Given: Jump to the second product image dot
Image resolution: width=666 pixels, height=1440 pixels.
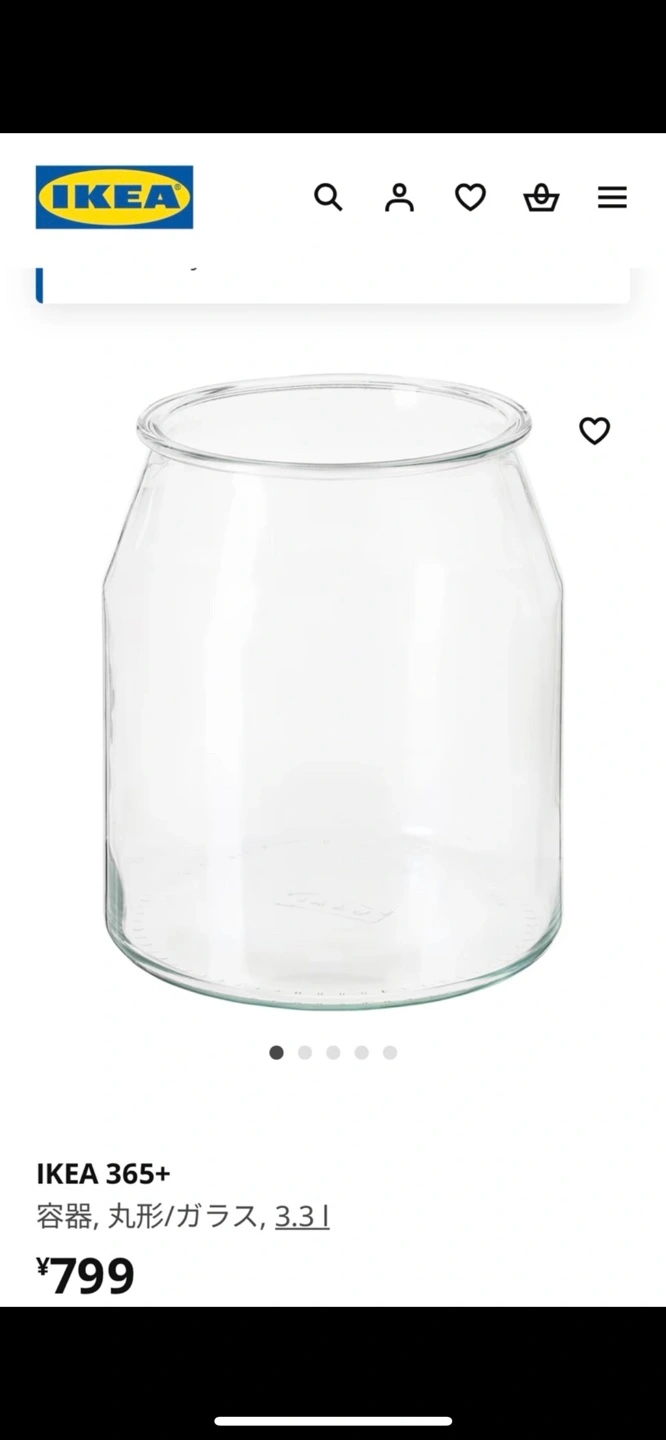Looking at the screenshot, I should pos(305,1052).
